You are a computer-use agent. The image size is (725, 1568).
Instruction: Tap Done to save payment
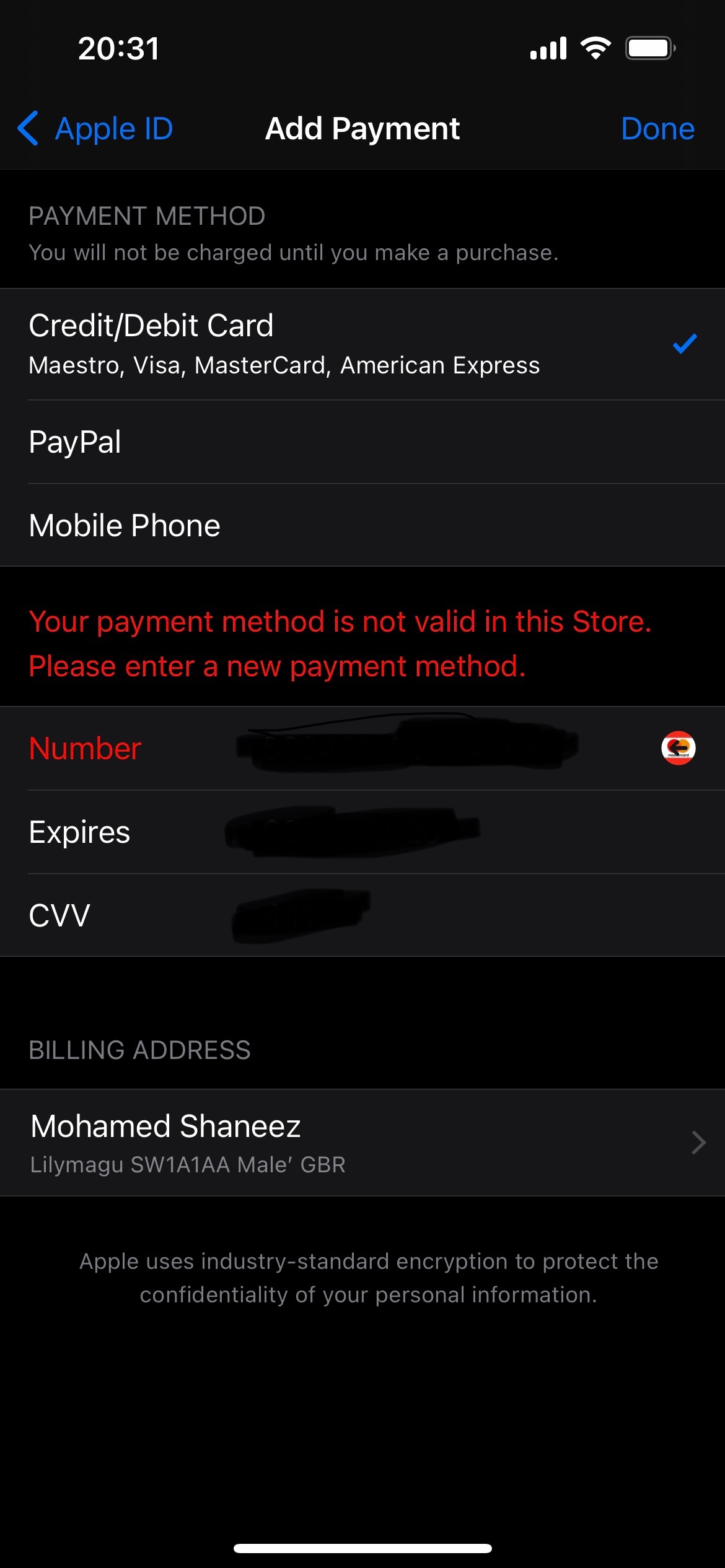tap(657, 129)
